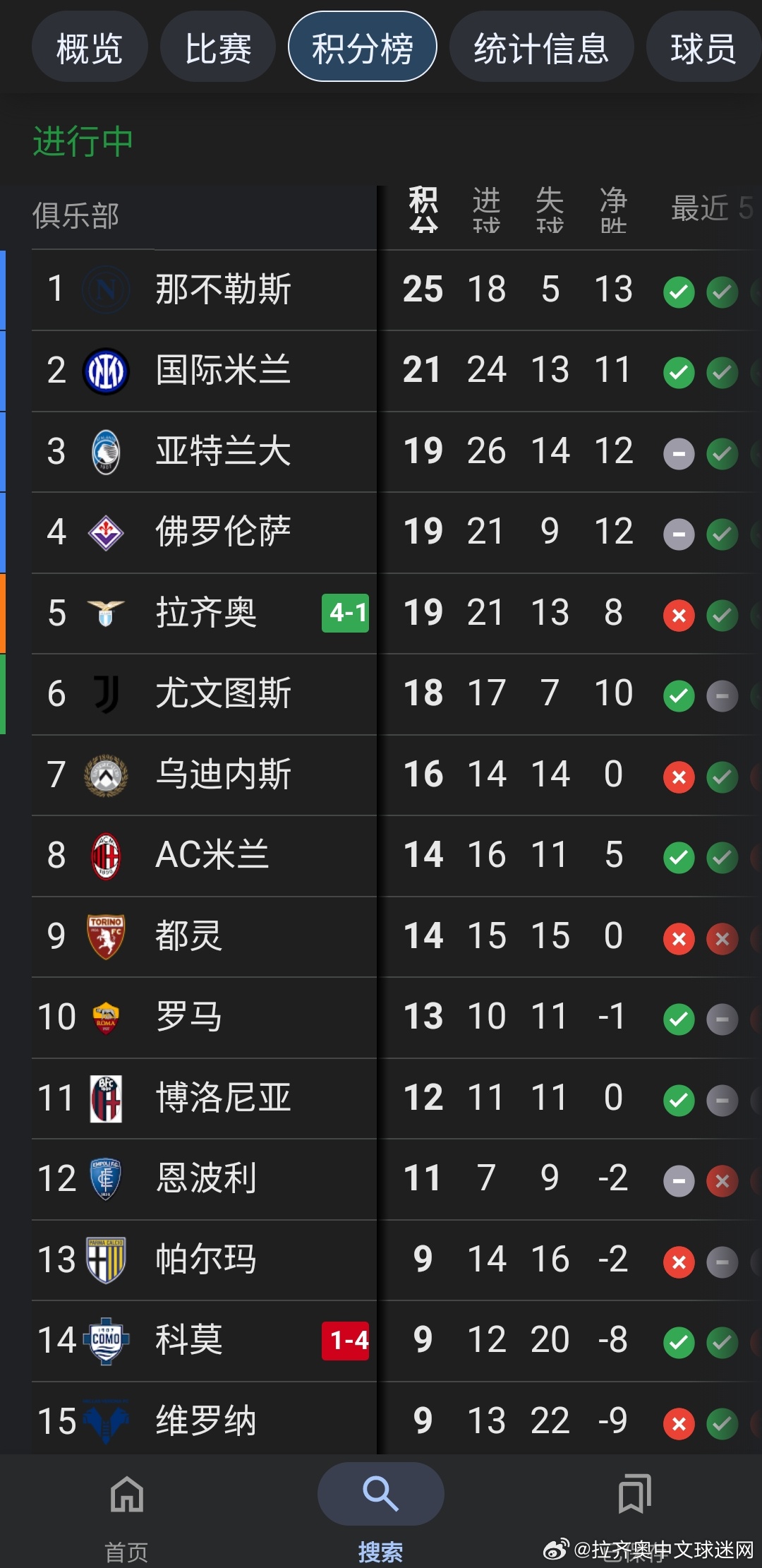Open the 那不勒斯 club row

pos(223,289)
